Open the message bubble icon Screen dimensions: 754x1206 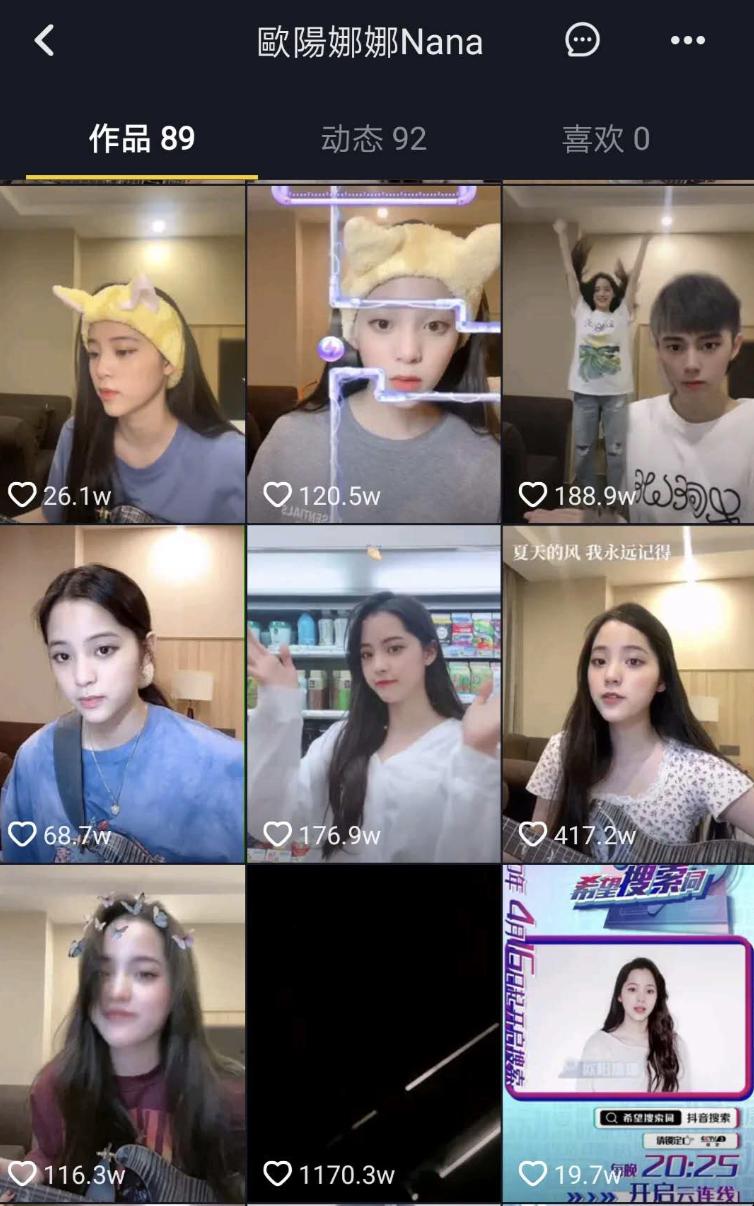pyautogui.click(x=582, y=41)
